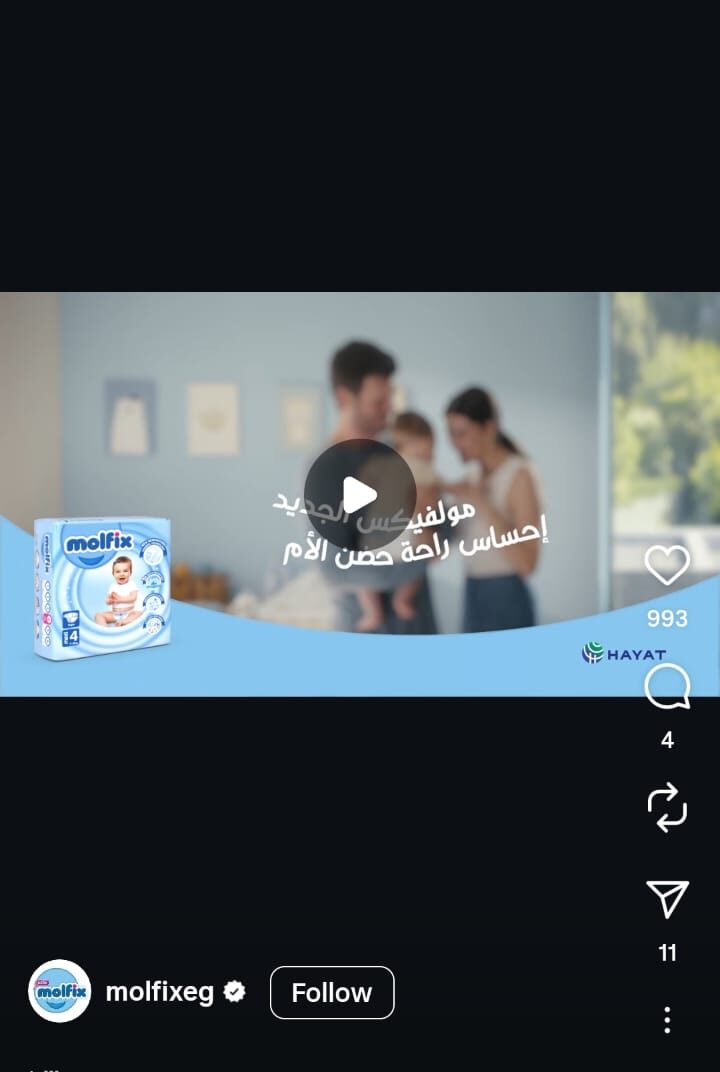Open the three-dot overflow menu

(667, 1020)
